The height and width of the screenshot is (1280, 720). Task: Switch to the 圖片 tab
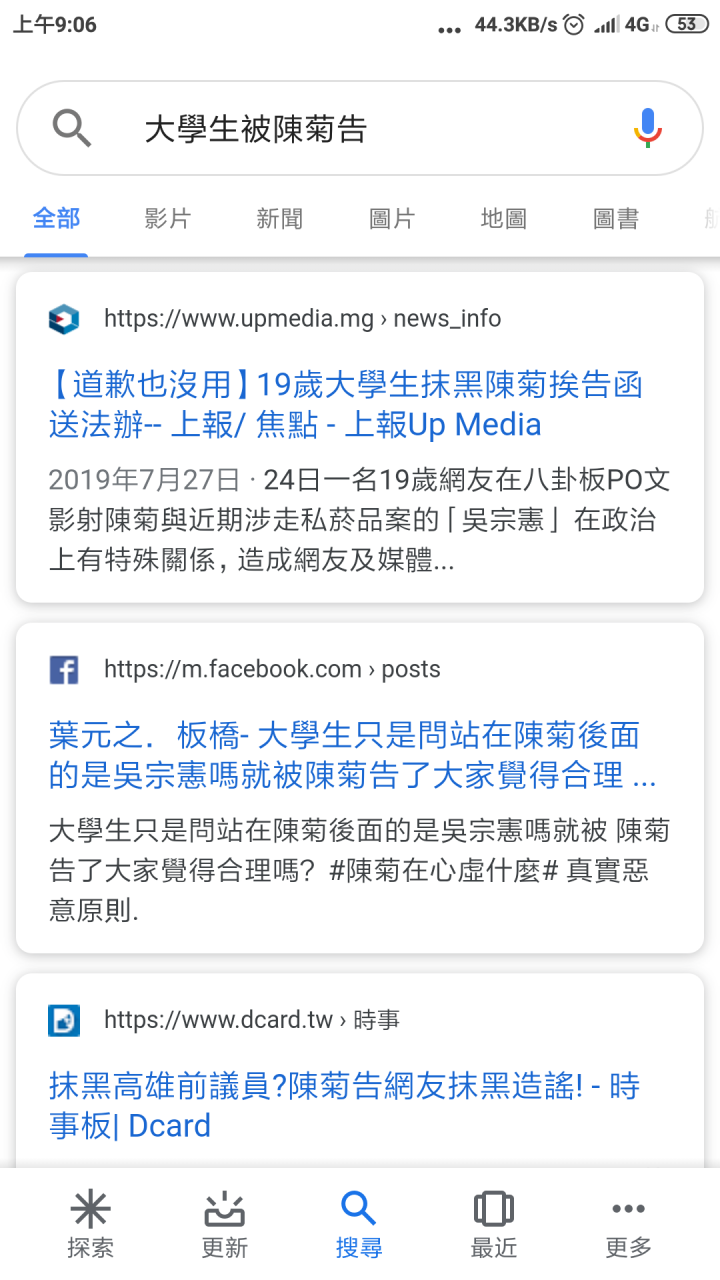tap(391, 218)
